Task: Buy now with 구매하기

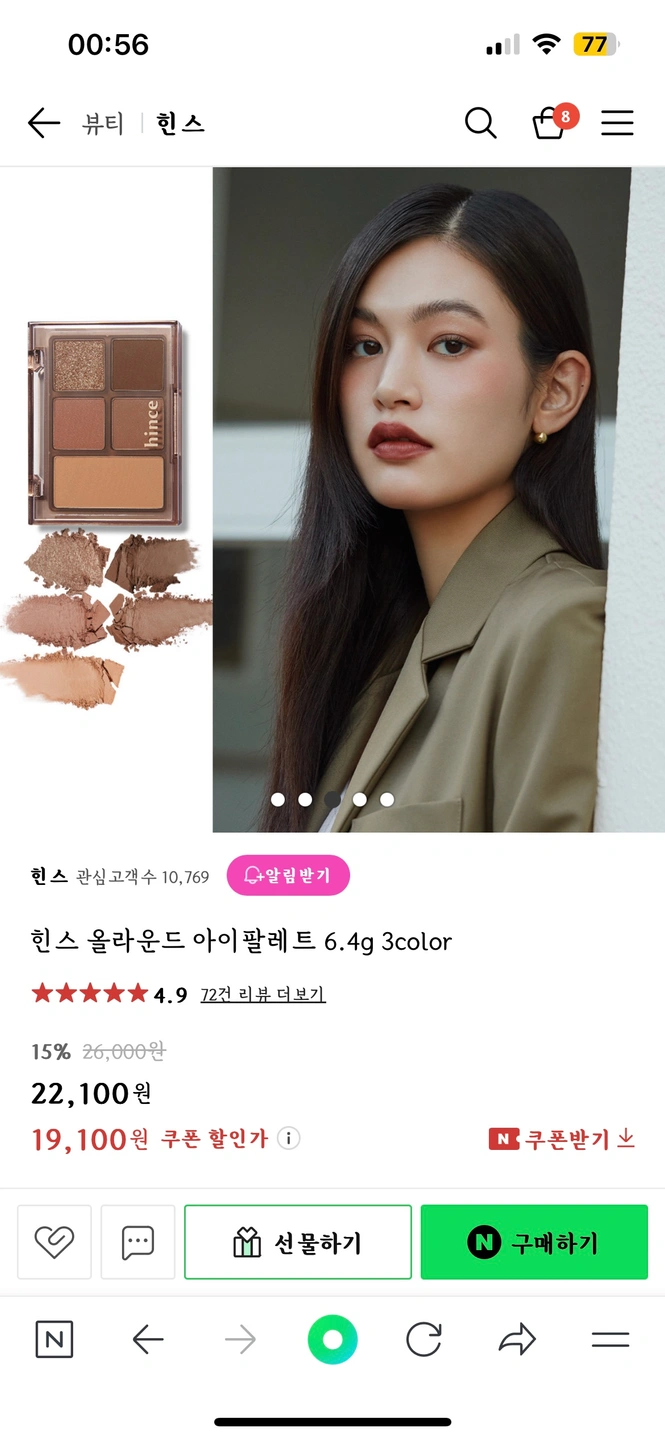Action: [534, 1242]
